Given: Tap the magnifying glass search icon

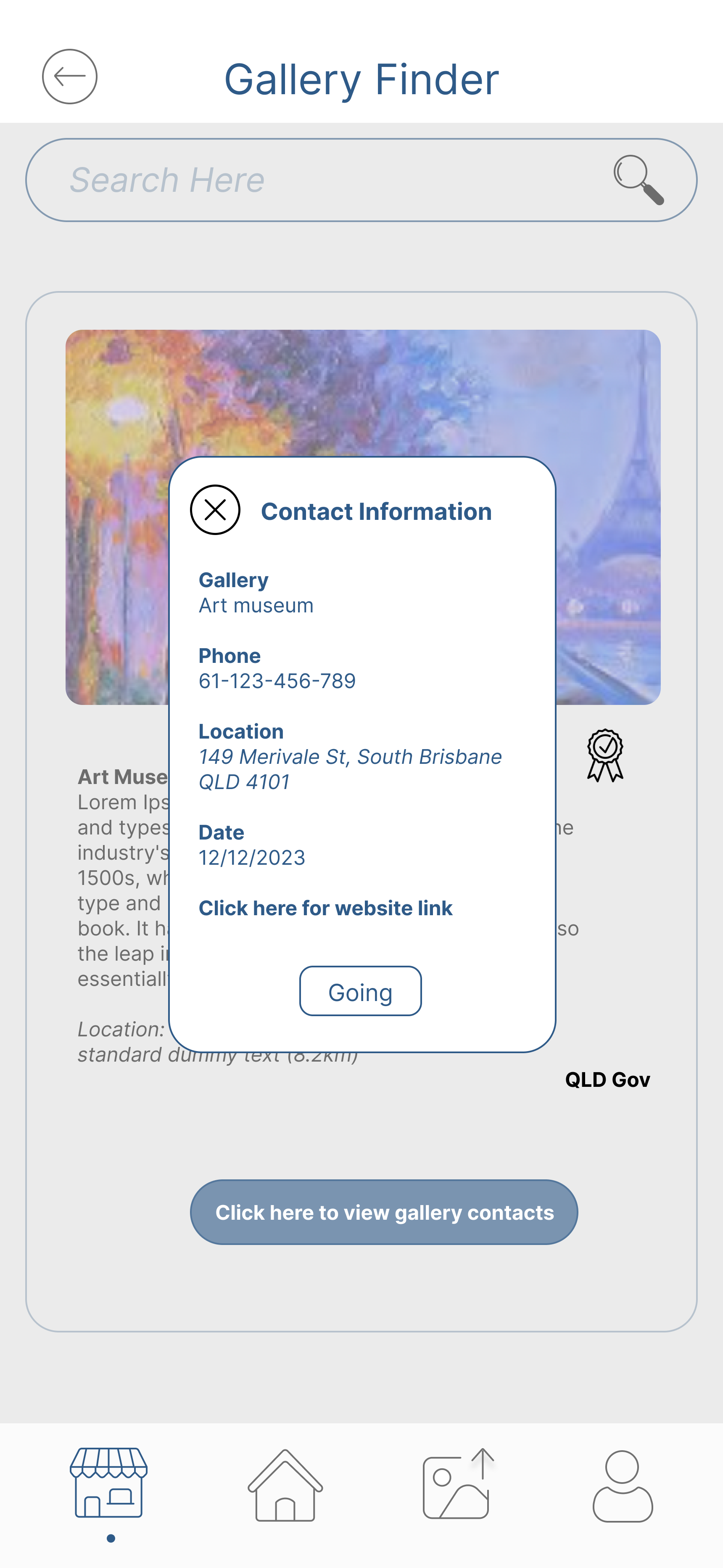Looking at the screenshot, I should 638,180.
